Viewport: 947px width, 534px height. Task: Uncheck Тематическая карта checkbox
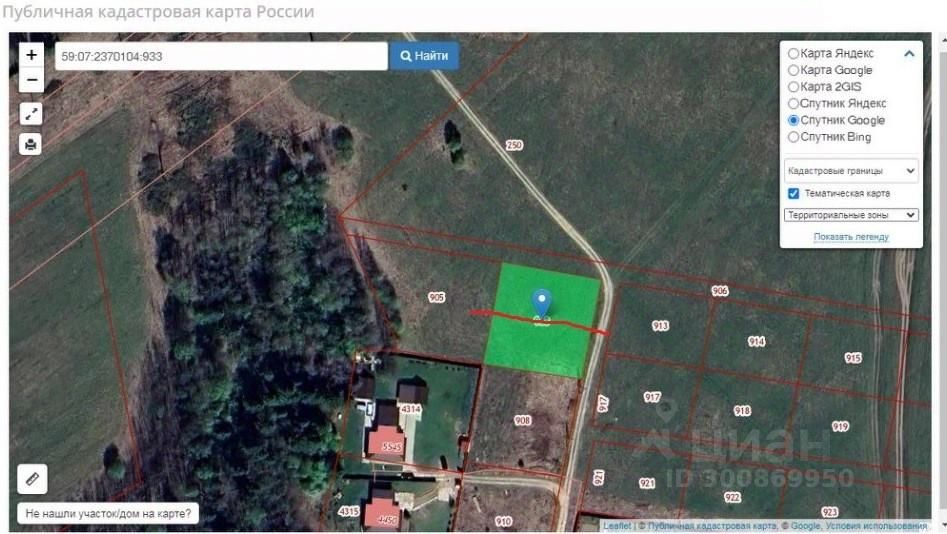pos(794,193)
